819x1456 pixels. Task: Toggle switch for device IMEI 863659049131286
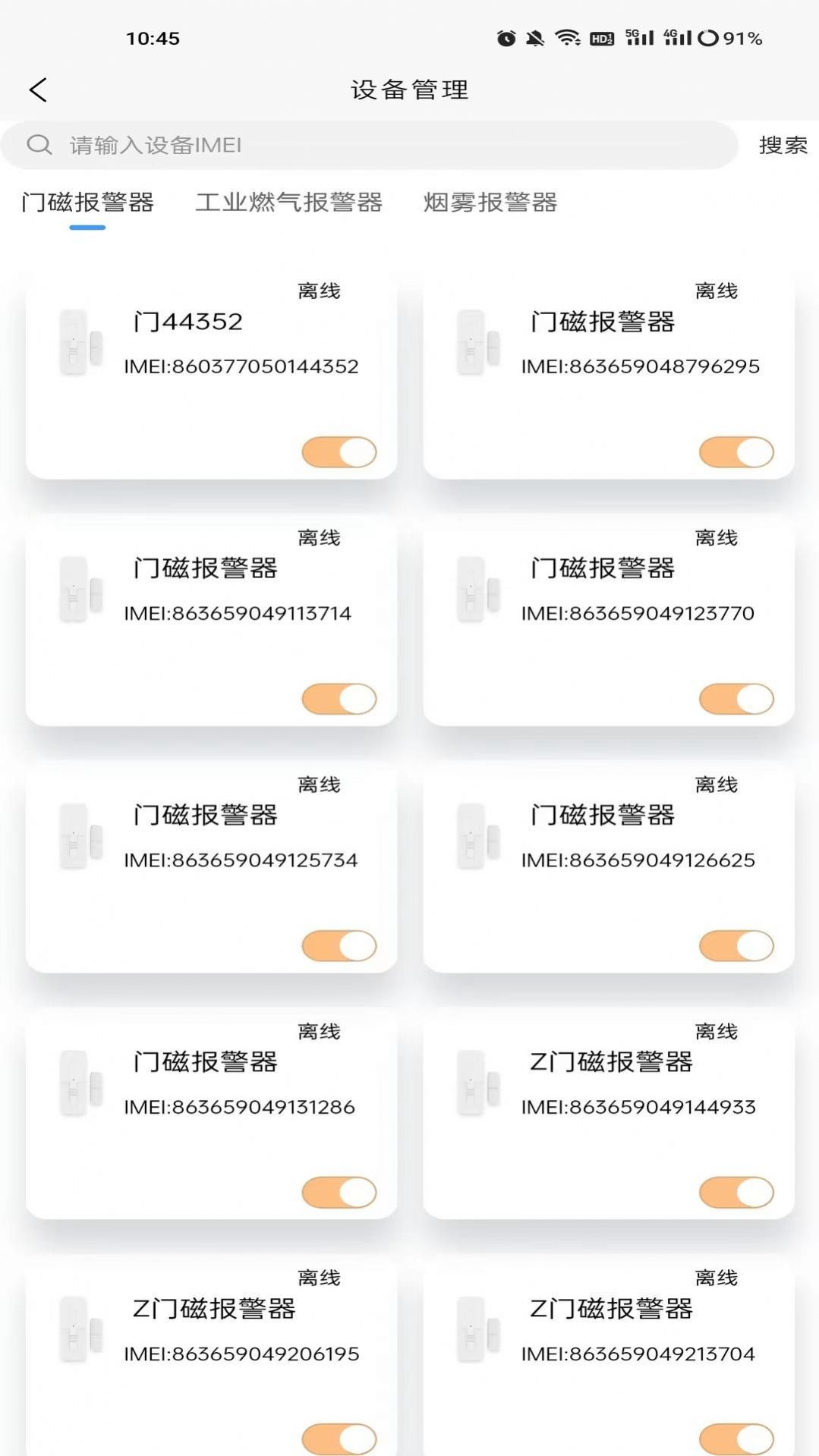coord(339,1193)
